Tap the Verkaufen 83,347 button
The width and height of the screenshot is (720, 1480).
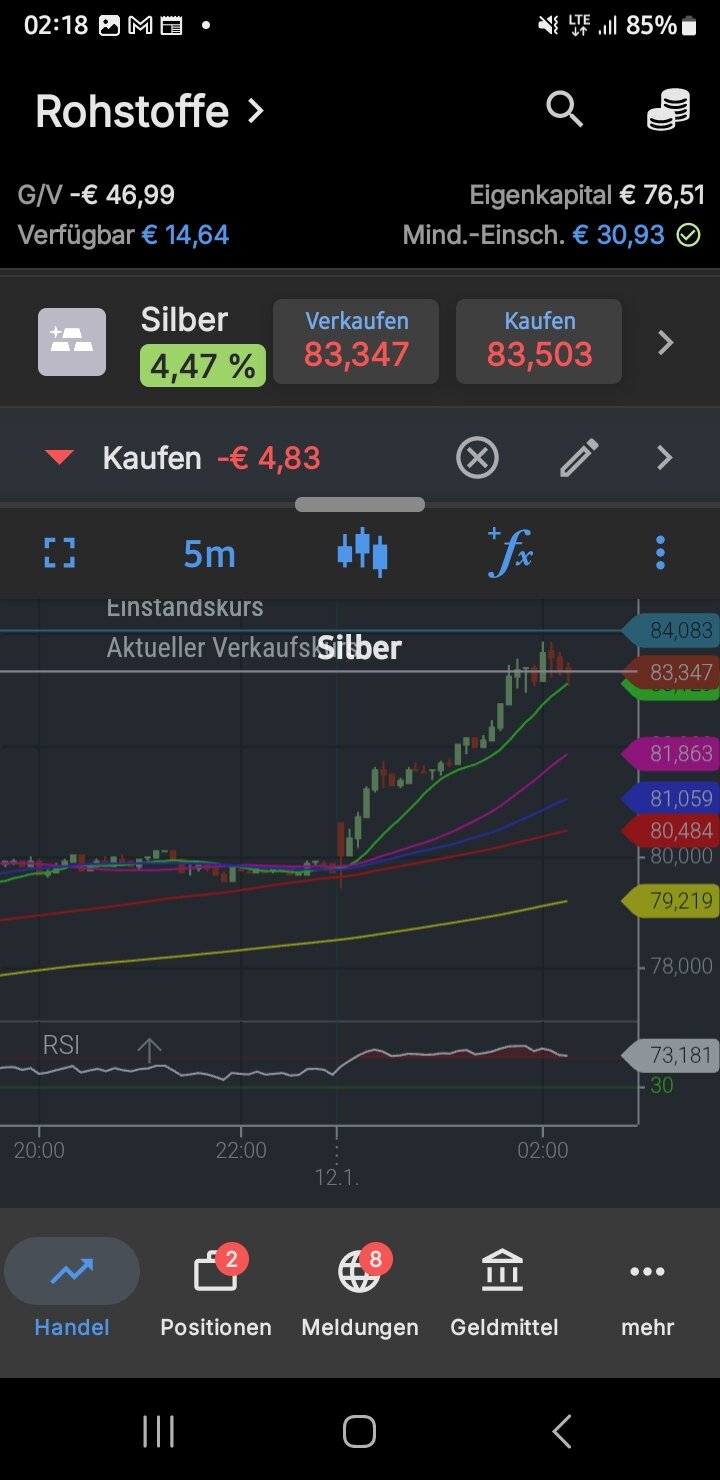point(356,342)
